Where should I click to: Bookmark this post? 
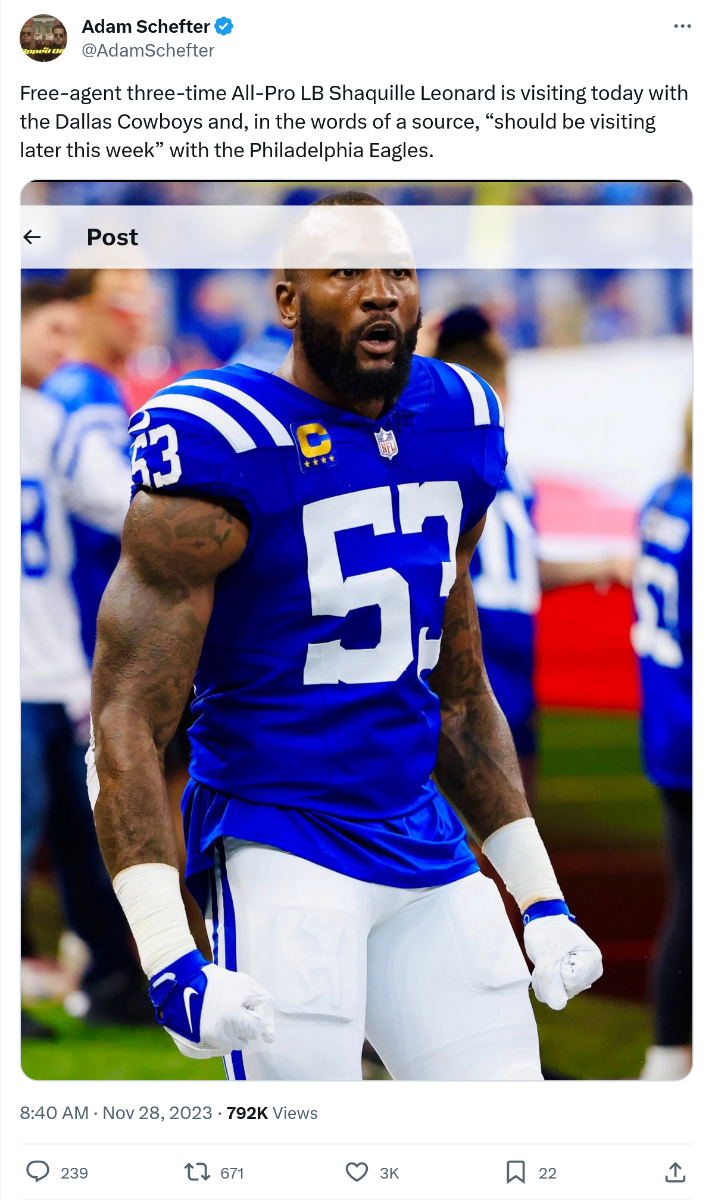(x=515, y=1172)
